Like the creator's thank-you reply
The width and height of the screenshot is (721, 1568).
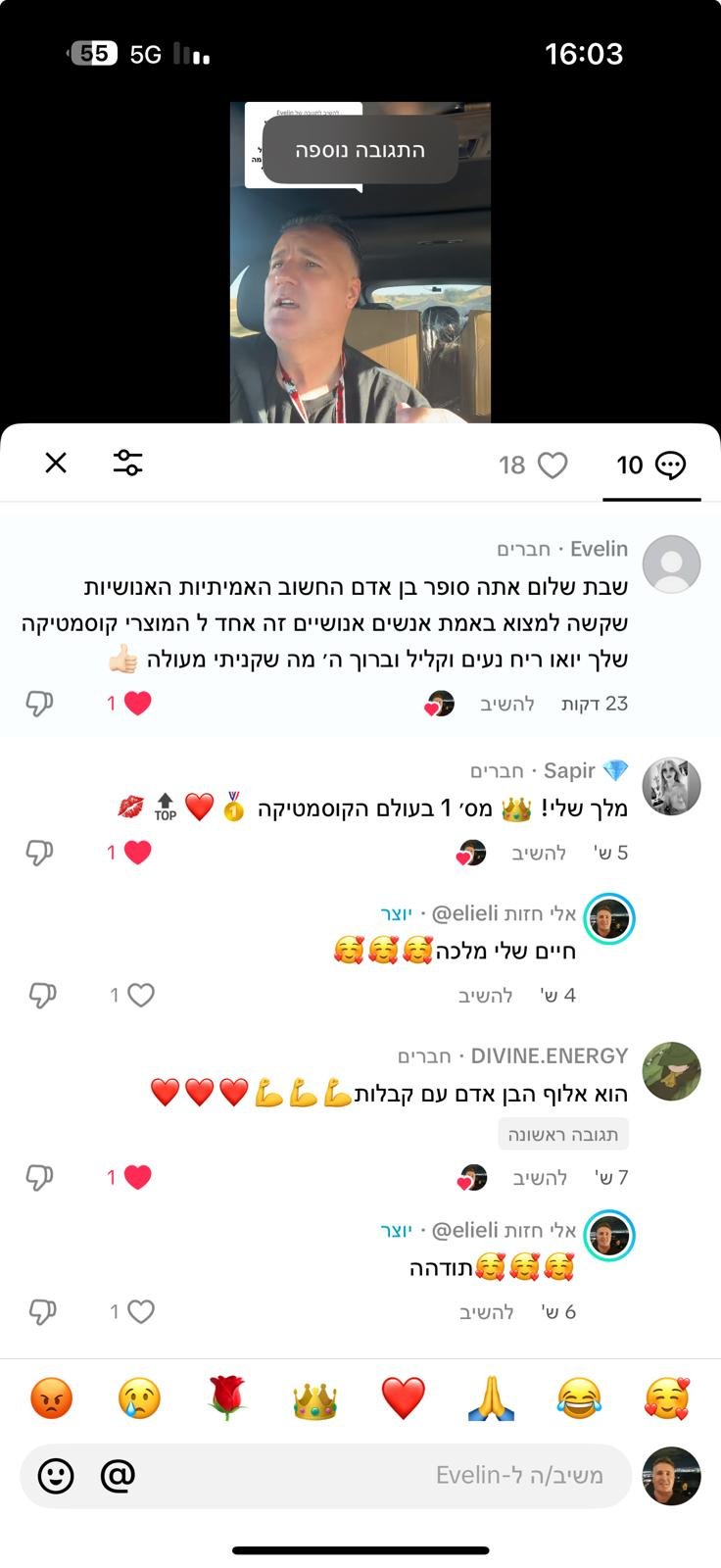pos(140,1311)
